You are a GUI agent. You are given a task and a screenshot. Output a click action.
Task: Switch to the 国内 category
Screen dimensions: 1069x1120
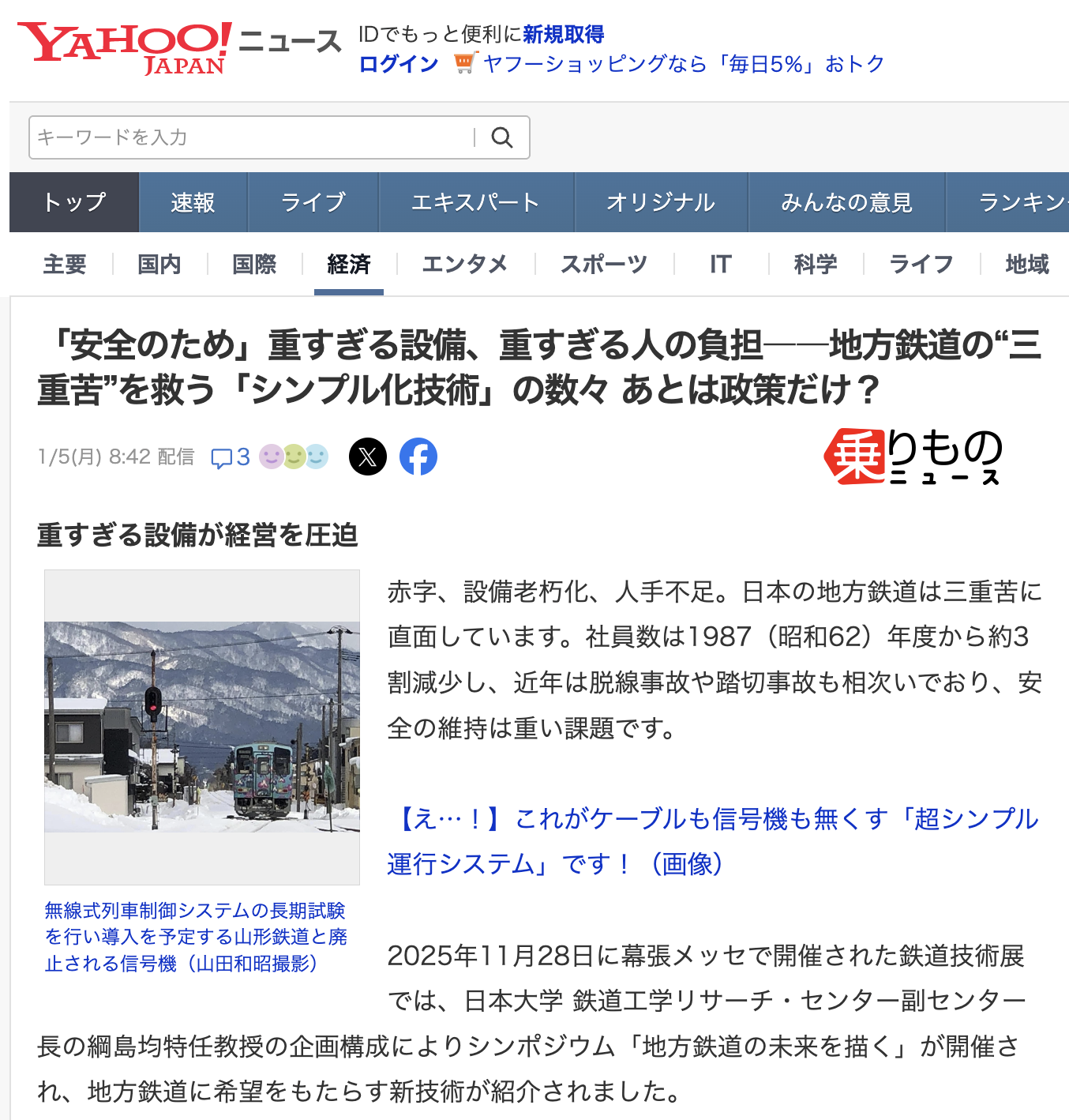(159, 264)
